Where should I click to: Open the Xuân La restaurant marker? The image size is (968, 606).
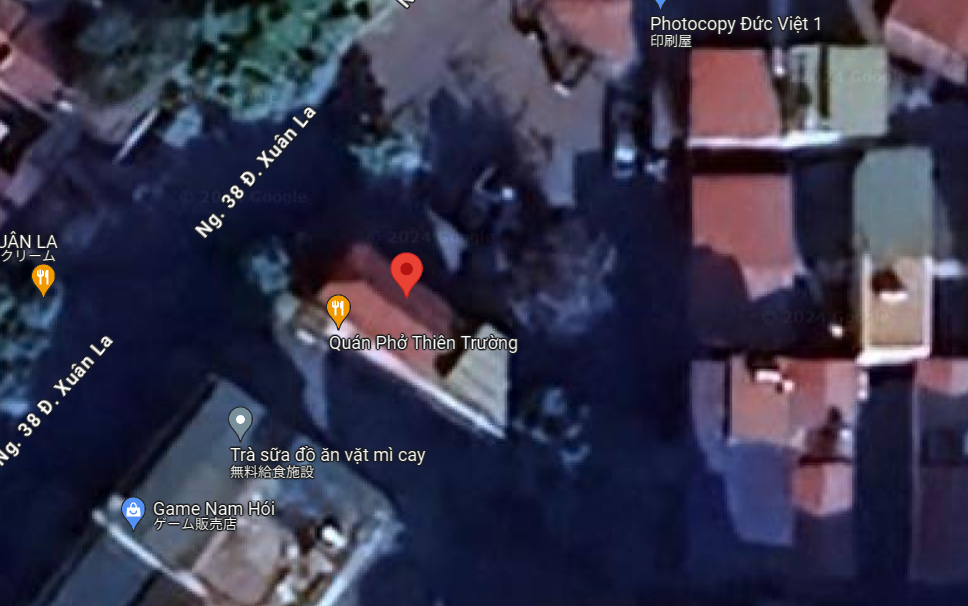[43, 278]
